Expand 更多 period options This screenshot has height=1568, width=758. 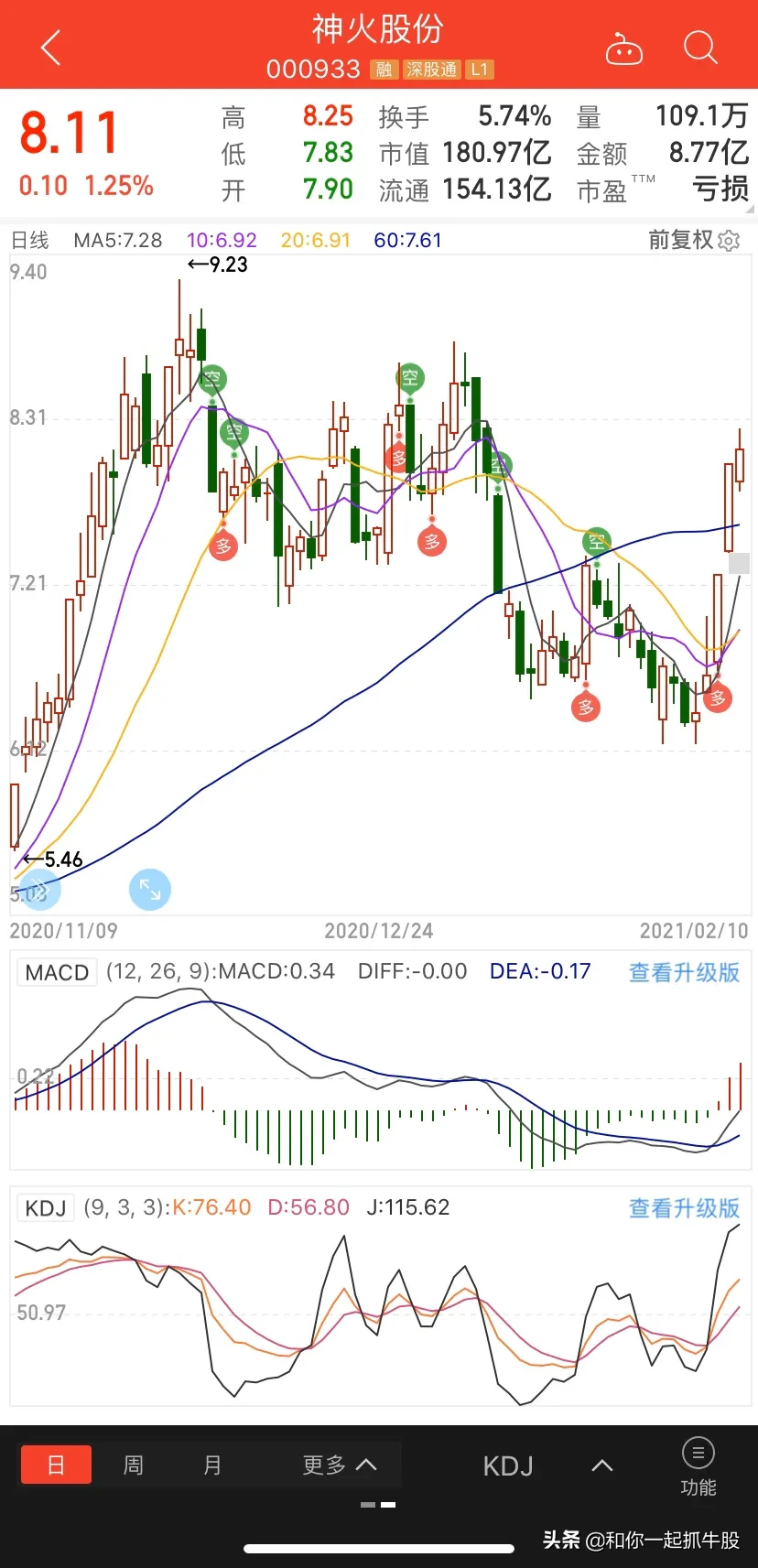340,1465
